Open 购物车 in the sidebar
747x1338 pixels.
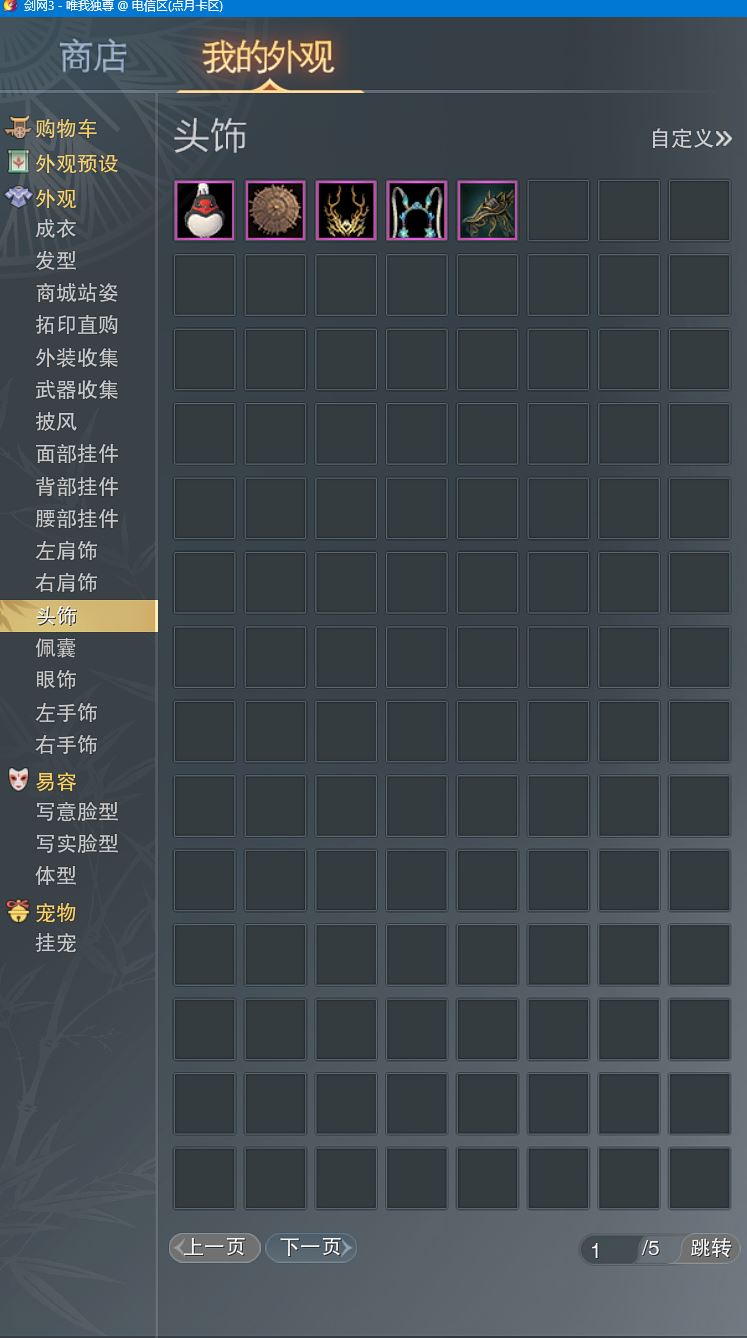66,129
